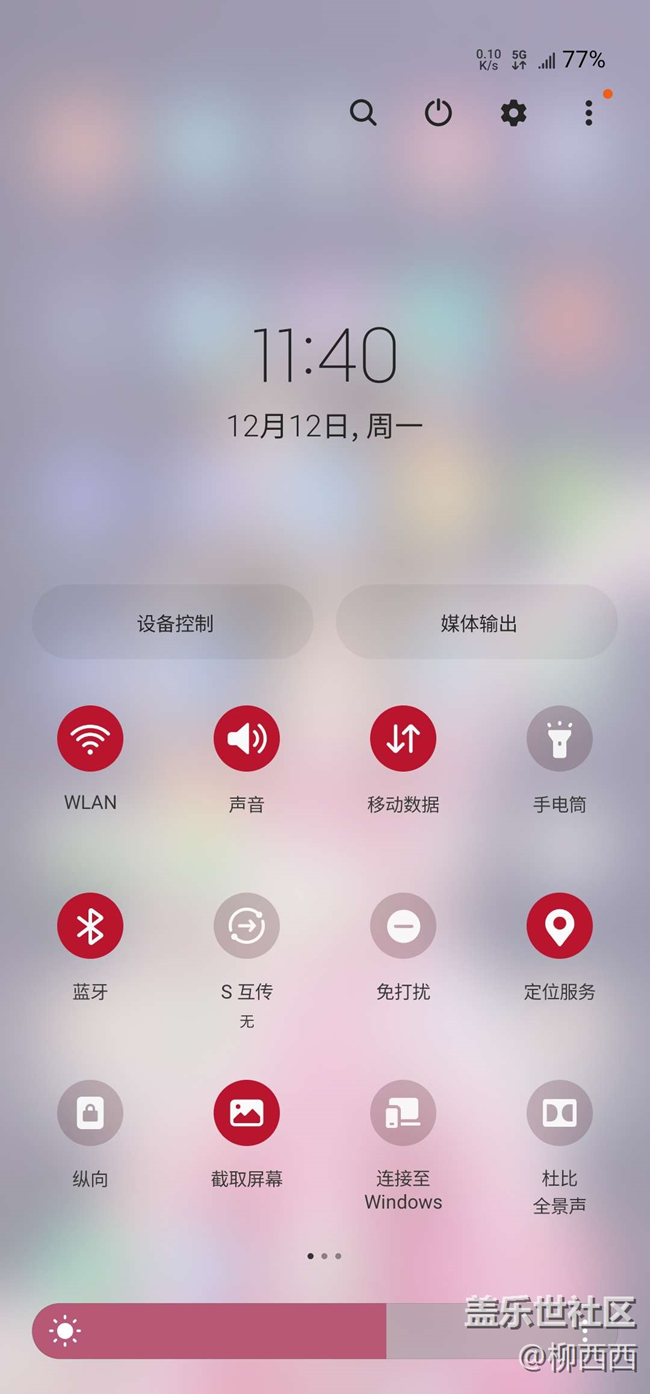Turn on 杜比全景声 Dolby Atmos

pyautogui.click(x=559, y=1113)
